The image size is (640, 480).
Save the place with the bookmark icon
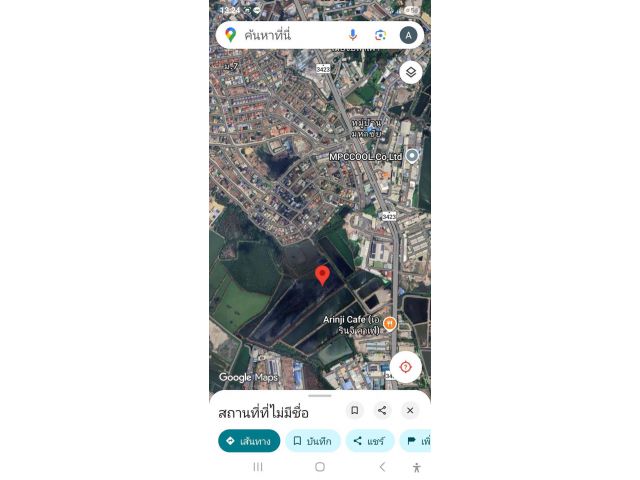(x=354, y=410)
